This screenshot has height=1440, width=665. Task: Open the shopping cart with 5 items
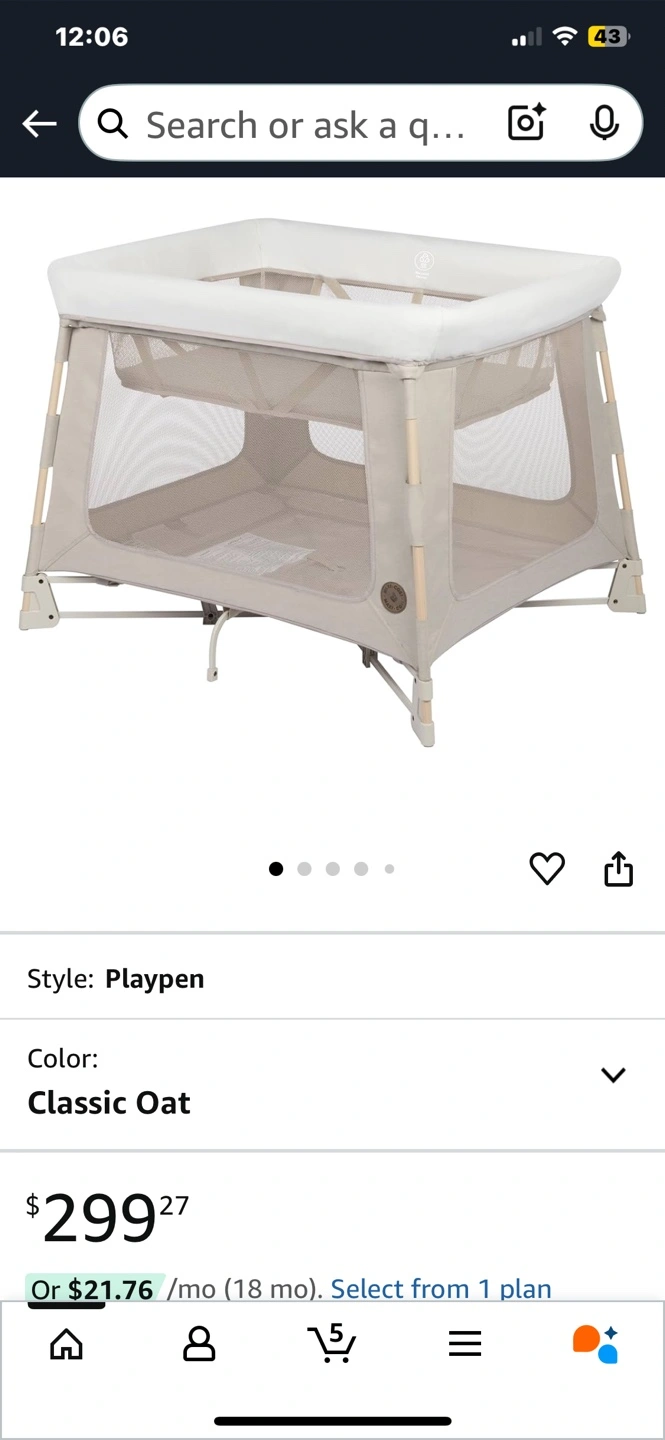[331, 1343]
